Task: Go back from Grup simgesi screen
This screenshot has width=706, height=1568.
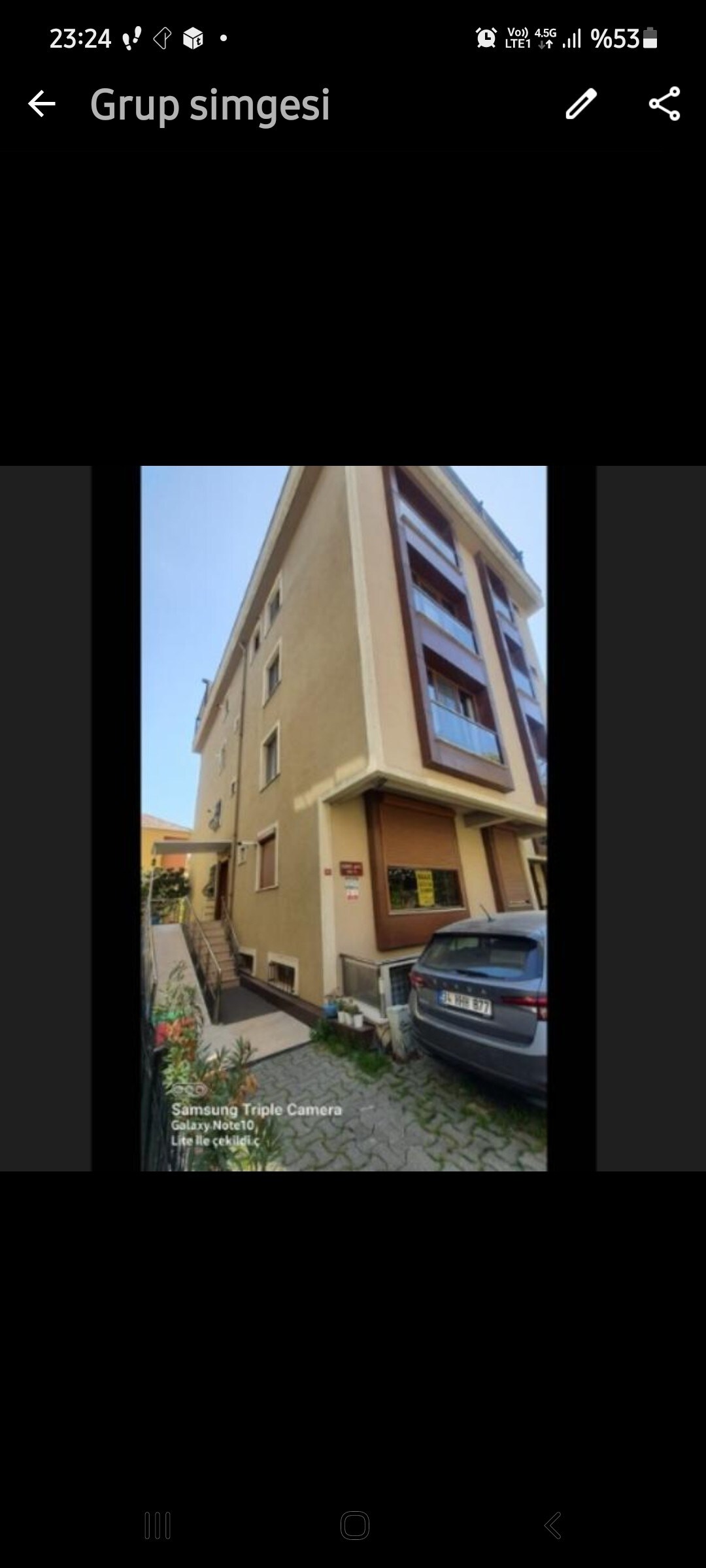Action: pos(41,104)
